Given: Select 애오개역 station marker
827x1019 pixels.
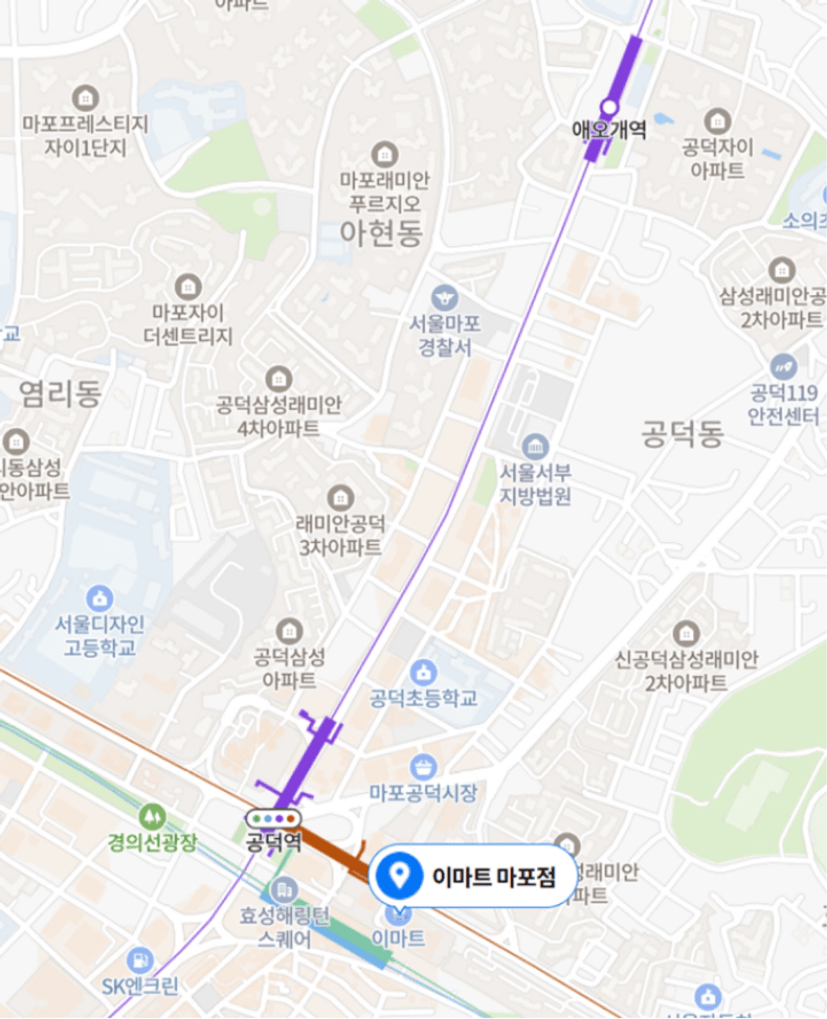Looking at the screenshot, I should [x=609, y=107].
